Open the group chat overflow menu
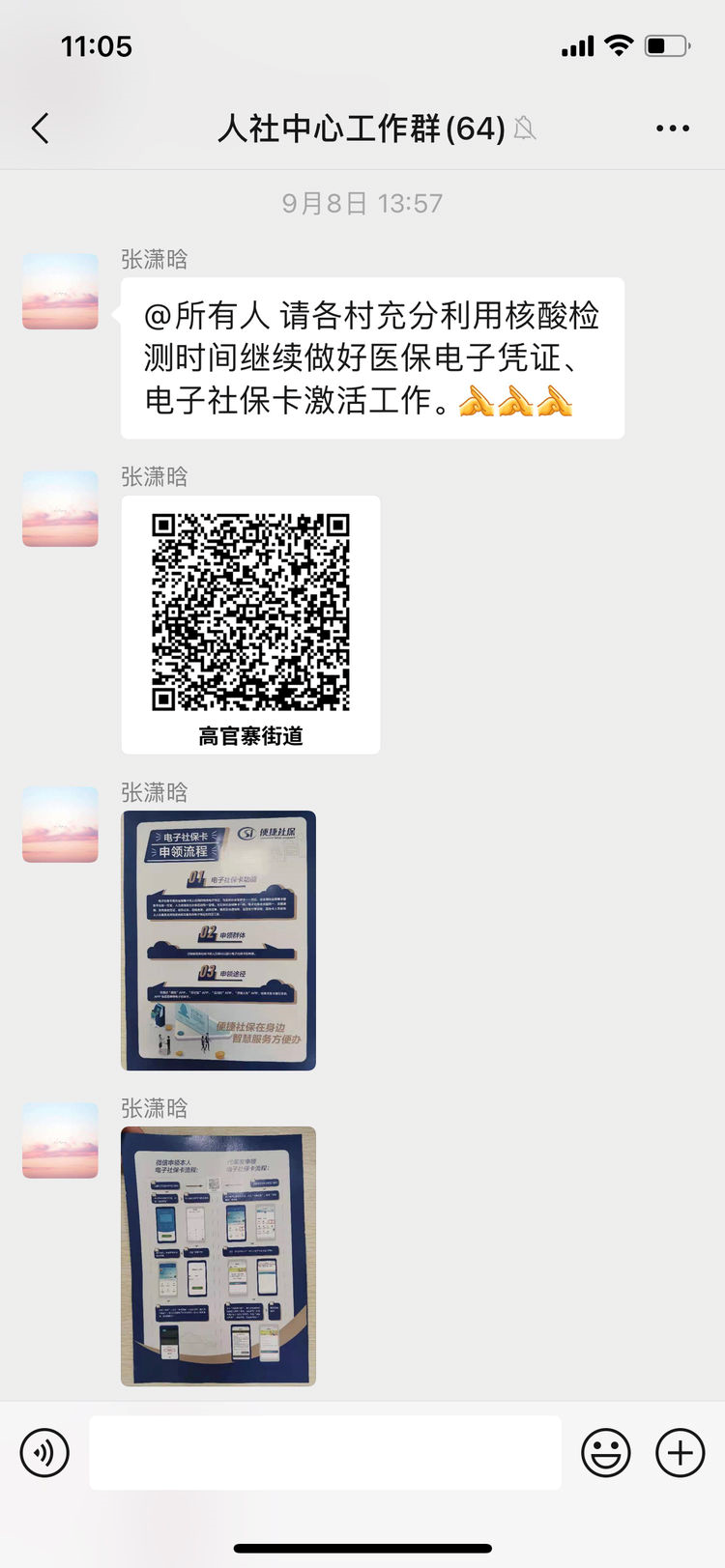The image size is (725, 1568). [672, 128]
